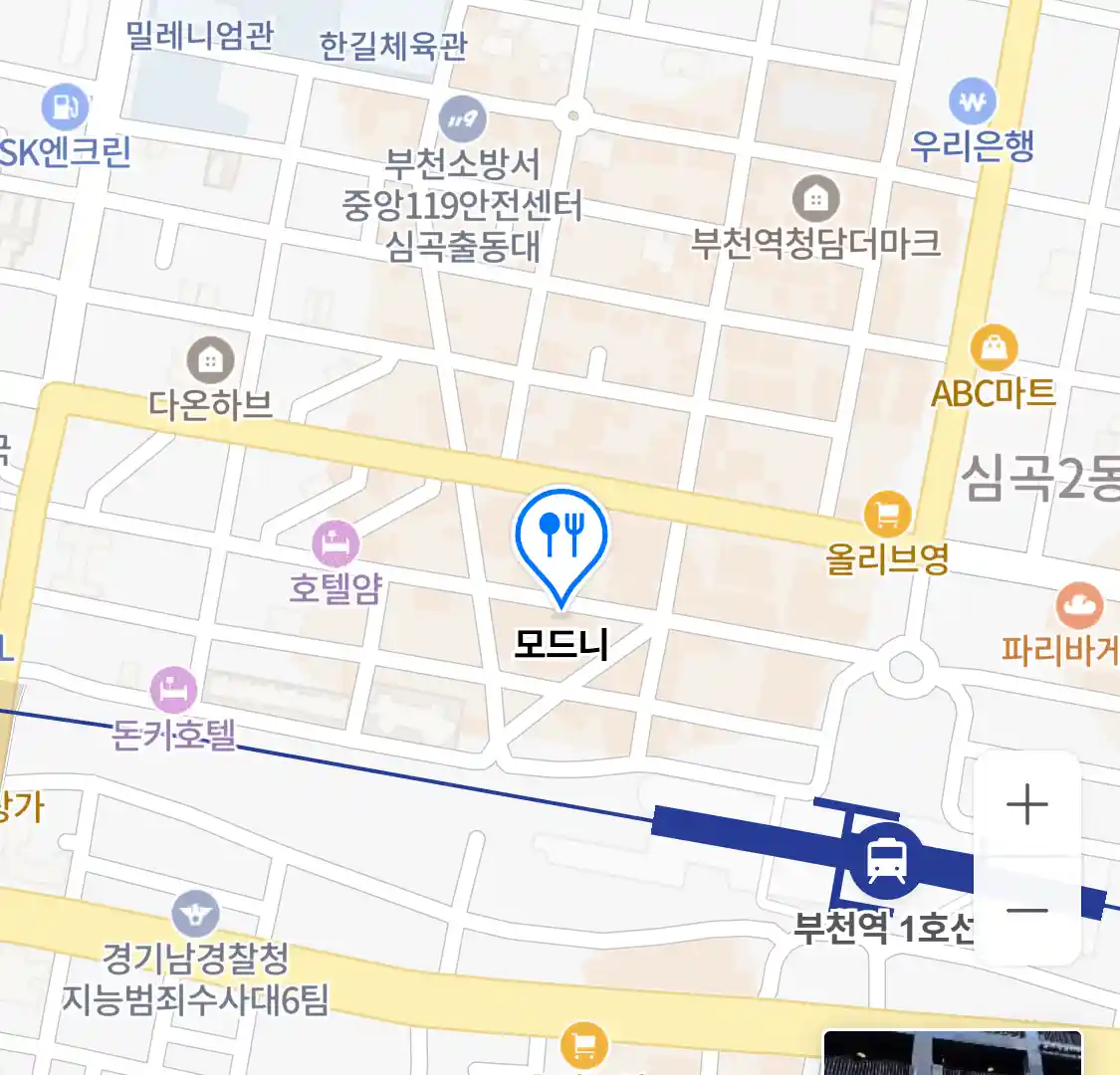This screenshot has height=1075, width=1120.
Task: Tap the 다온하브 building marker
Action: tap(210, 360)
